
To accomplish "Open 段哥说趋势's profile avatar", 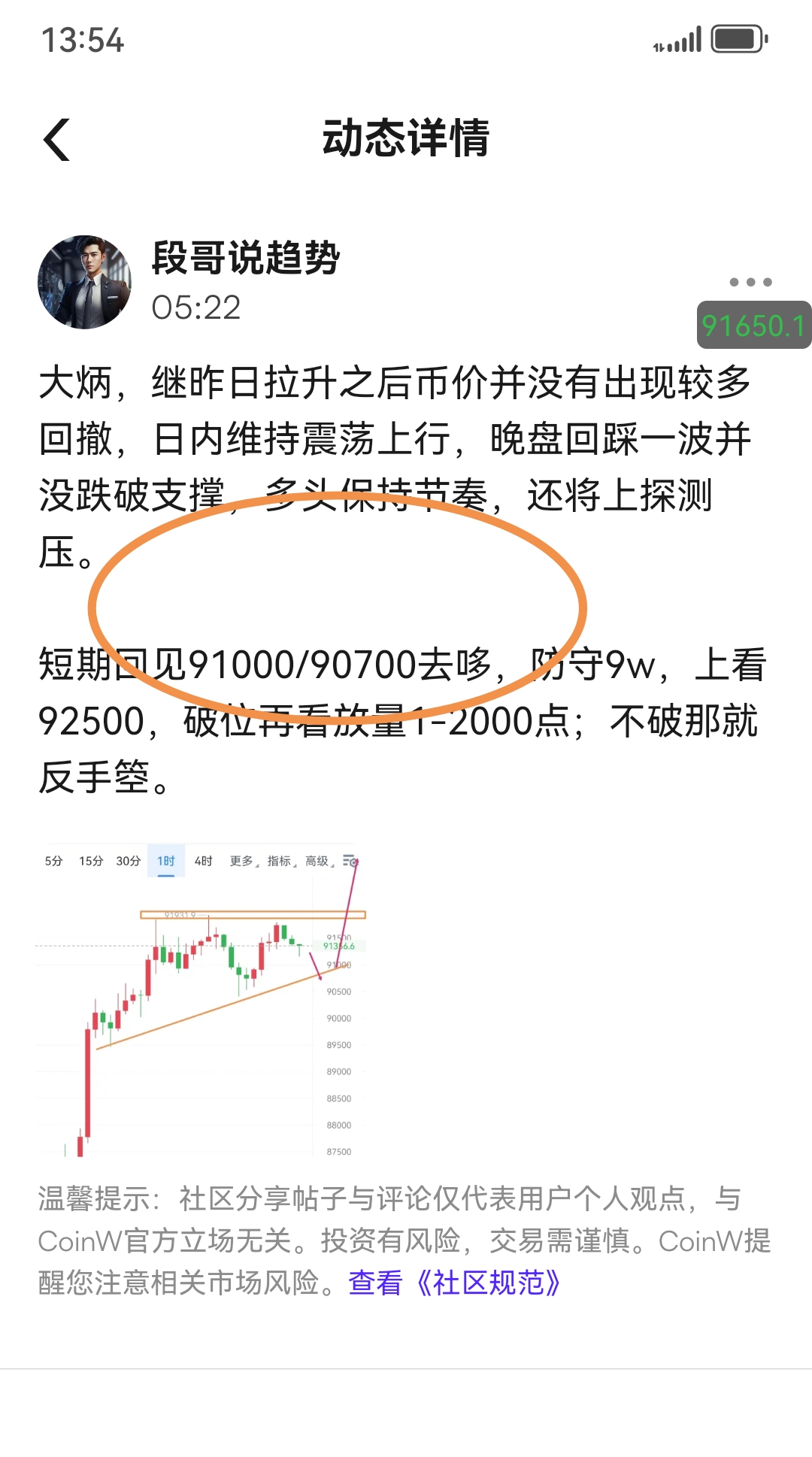I will [85, 282].
